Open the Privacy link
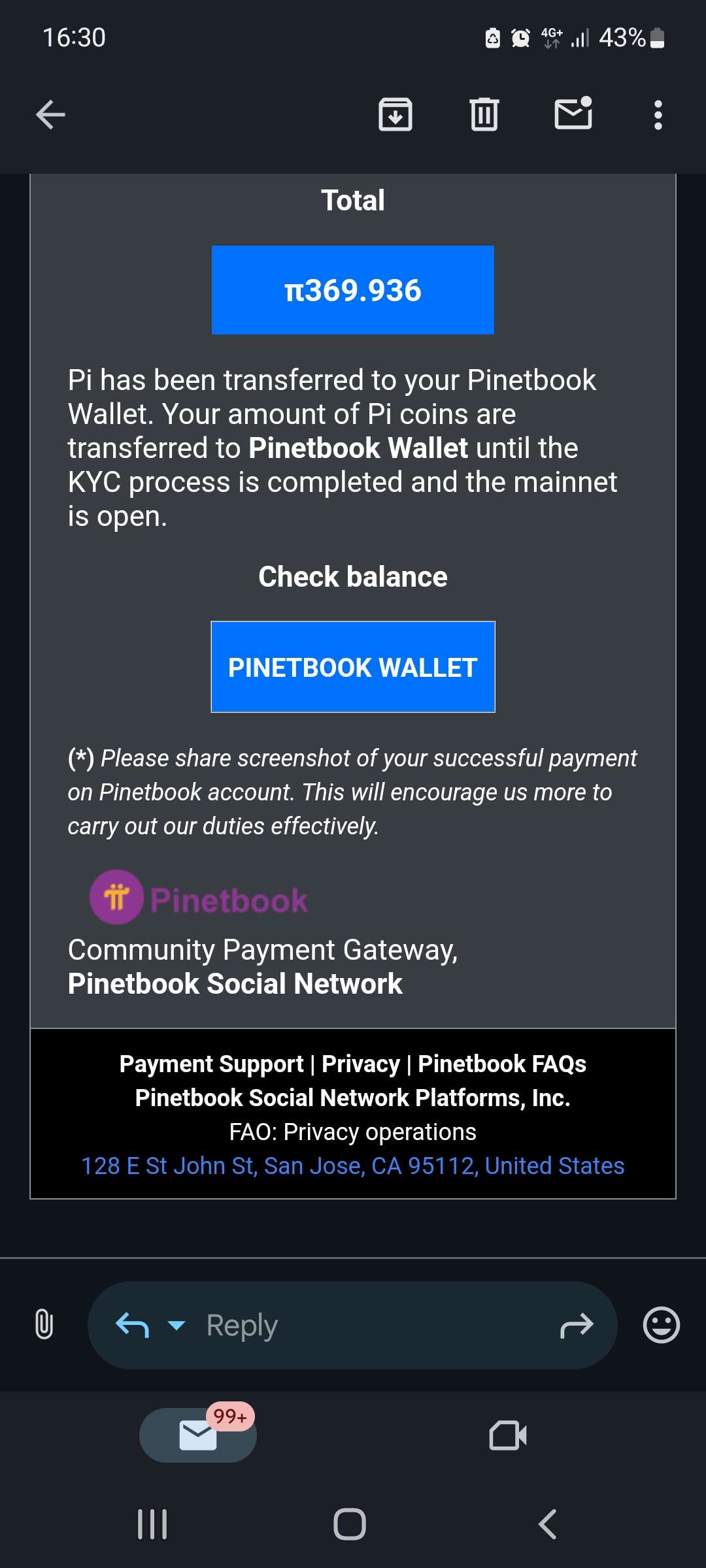This screenshot has width=706, height=1568. [360, 1064]
